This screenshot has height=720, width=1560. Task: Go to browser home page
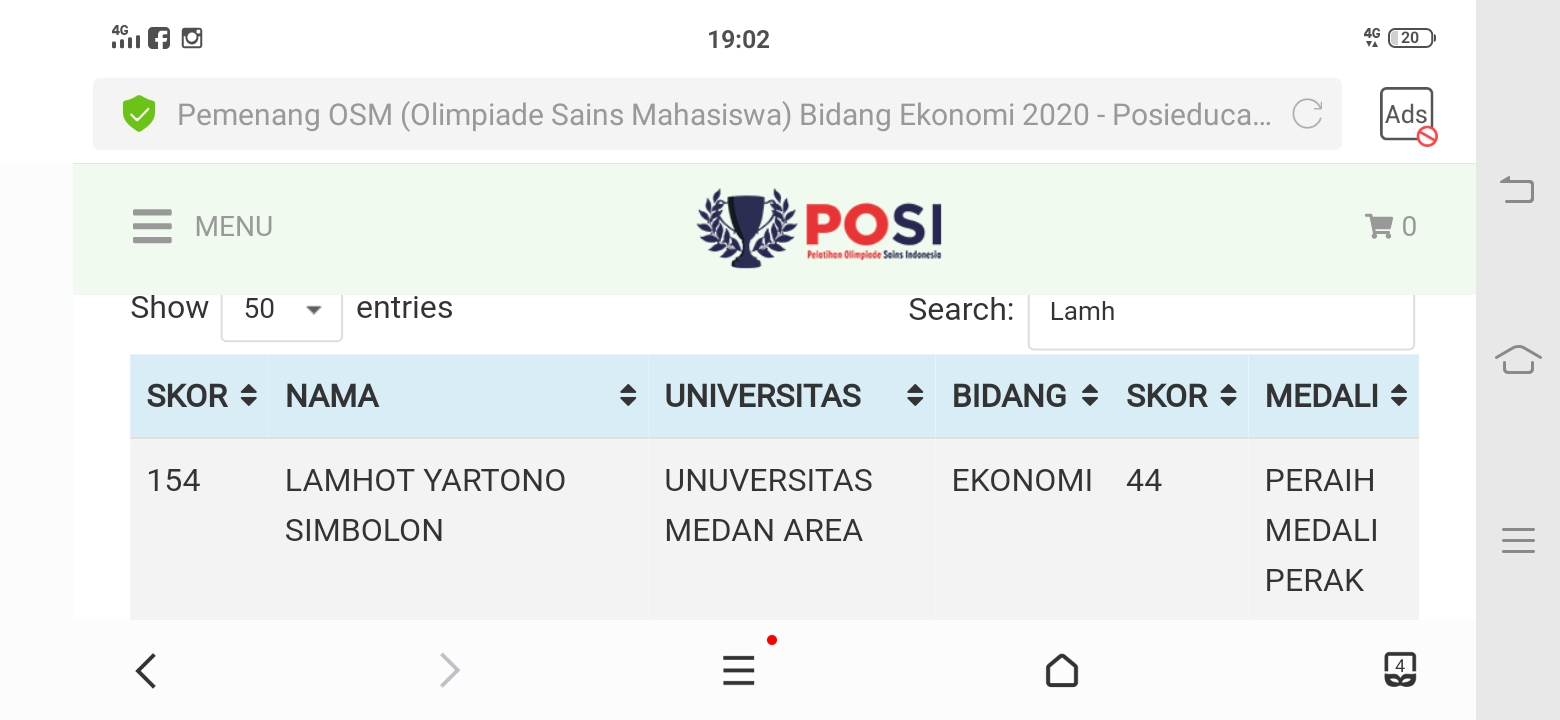click(x=1061, y=670)
